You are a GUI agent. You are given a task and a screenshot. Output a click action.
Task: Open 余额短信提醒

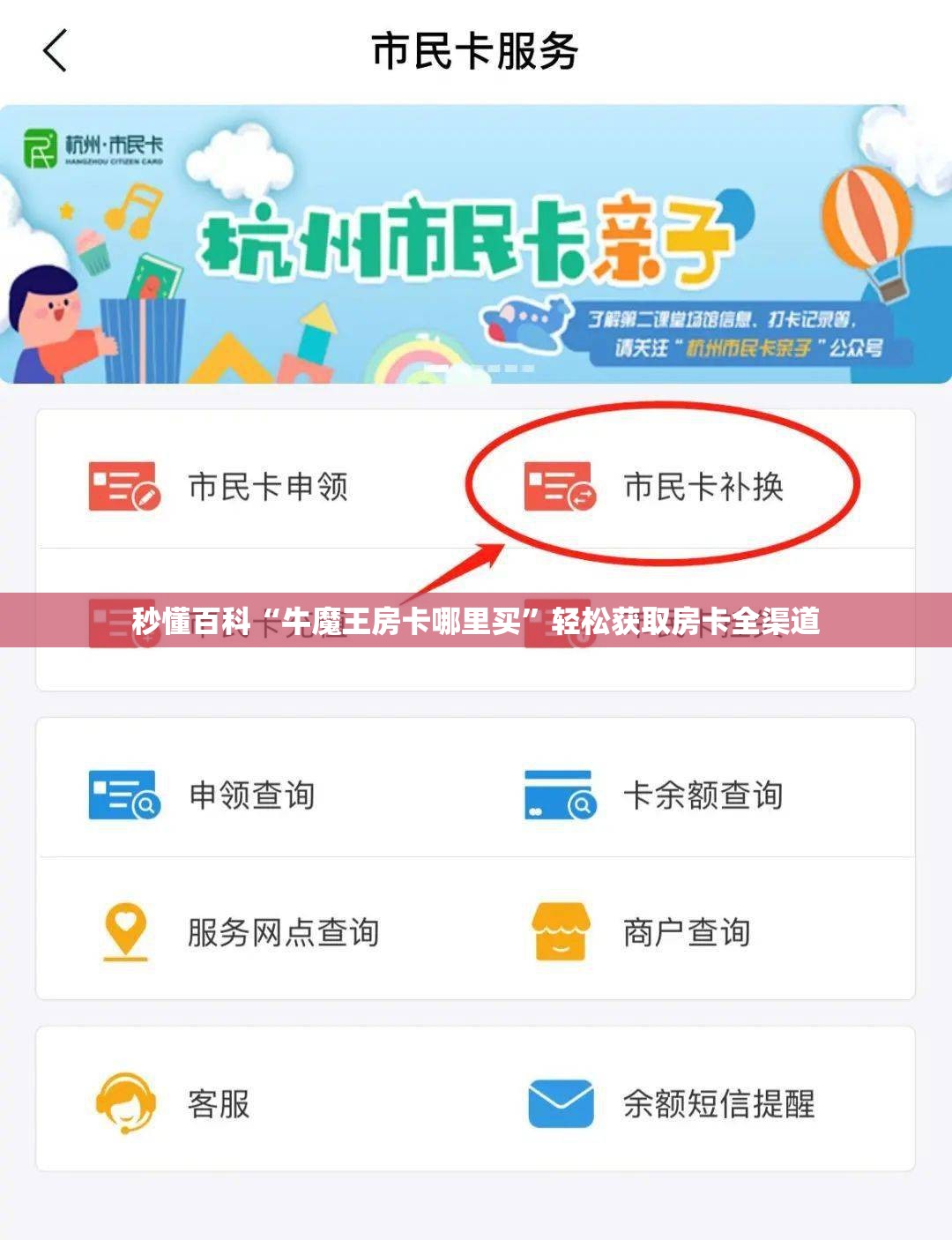click(674, 1103)
